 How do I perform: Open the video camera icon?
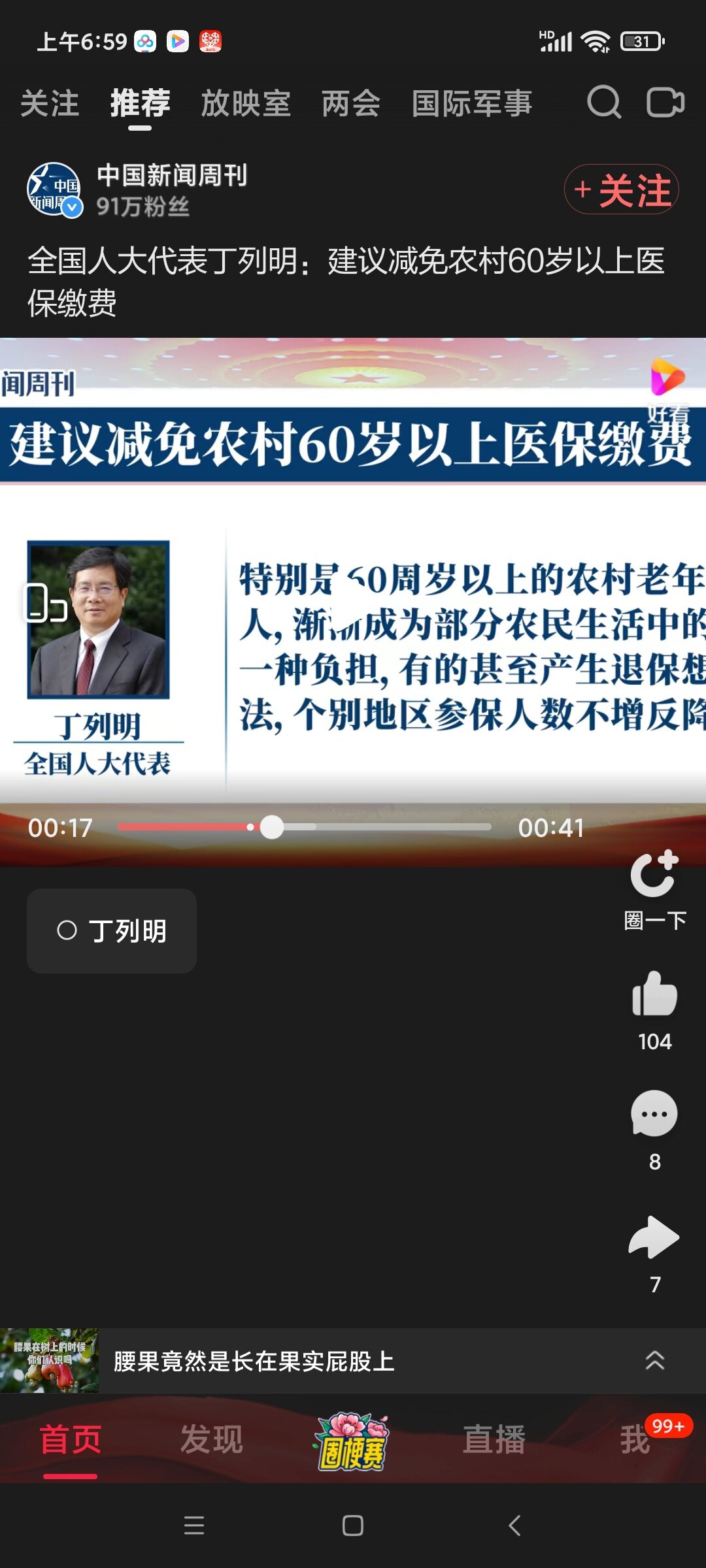(x=665, y=103)
